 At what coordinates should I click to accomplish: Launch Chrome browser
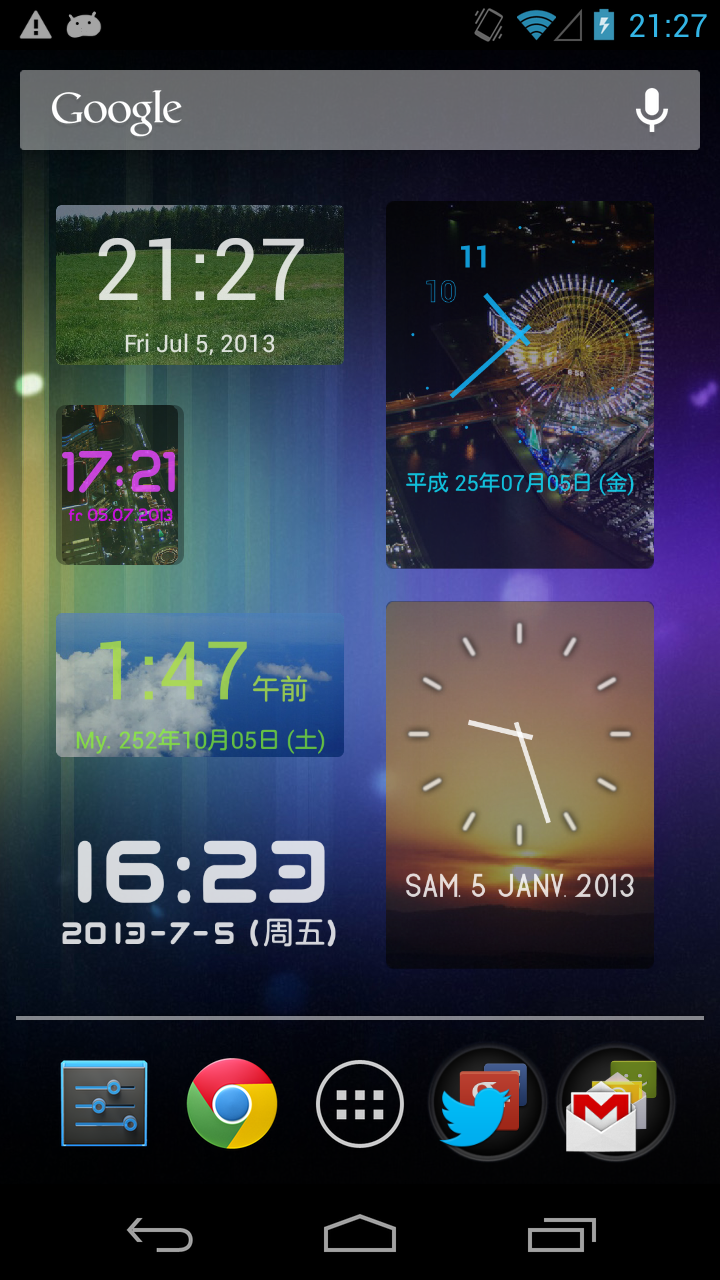click(x=232, y=1103)
